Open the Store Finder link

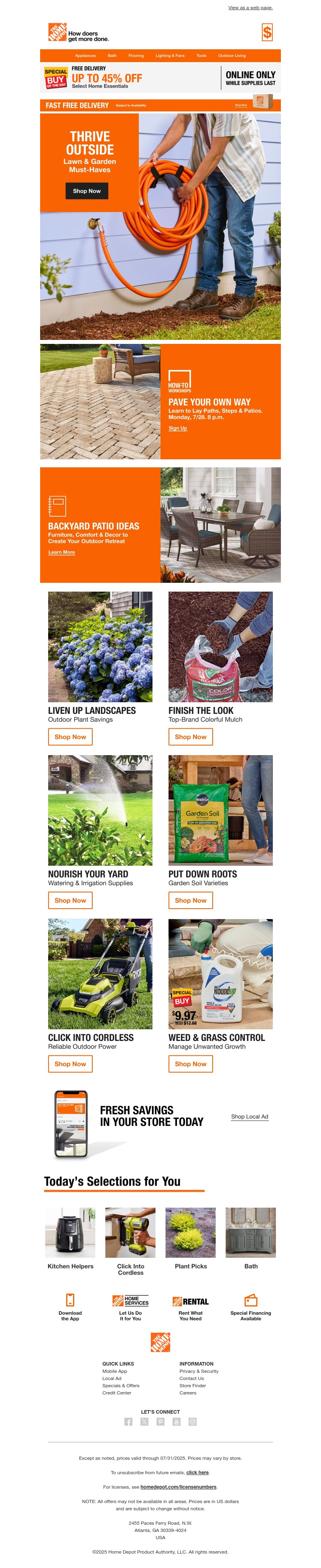[x=193, y=1385]
